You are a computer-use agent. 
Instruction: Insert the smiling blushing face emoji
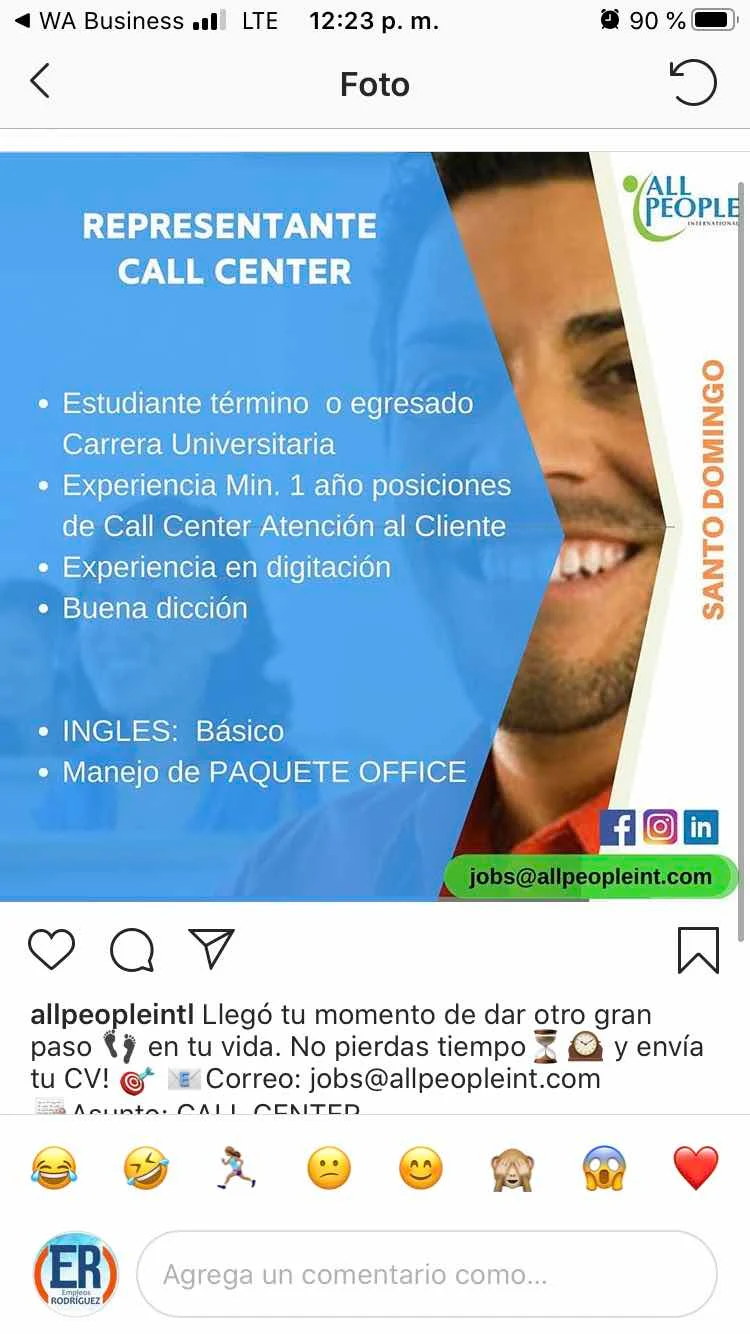[x=421, y=1168]
